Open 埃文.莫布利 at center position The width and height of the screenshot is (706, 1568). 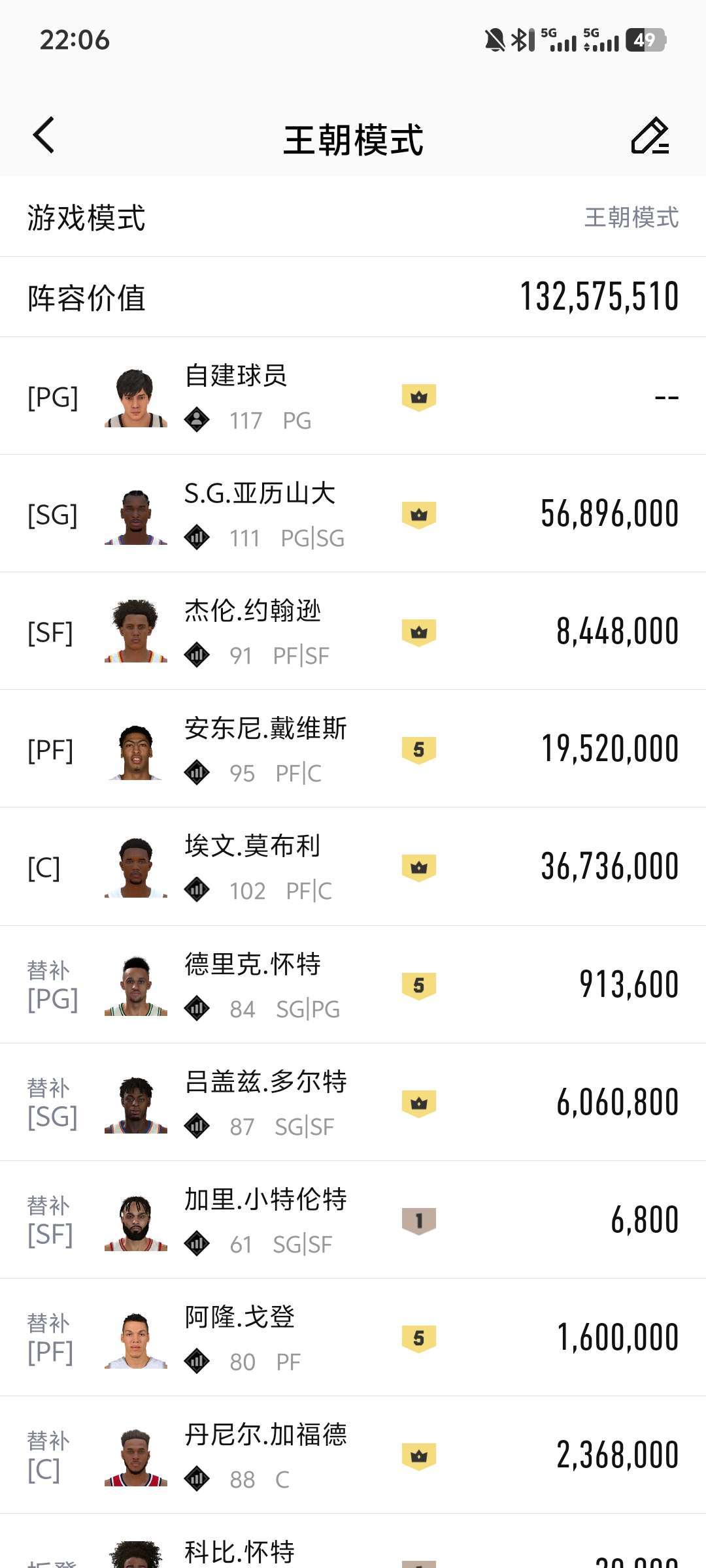353,867
